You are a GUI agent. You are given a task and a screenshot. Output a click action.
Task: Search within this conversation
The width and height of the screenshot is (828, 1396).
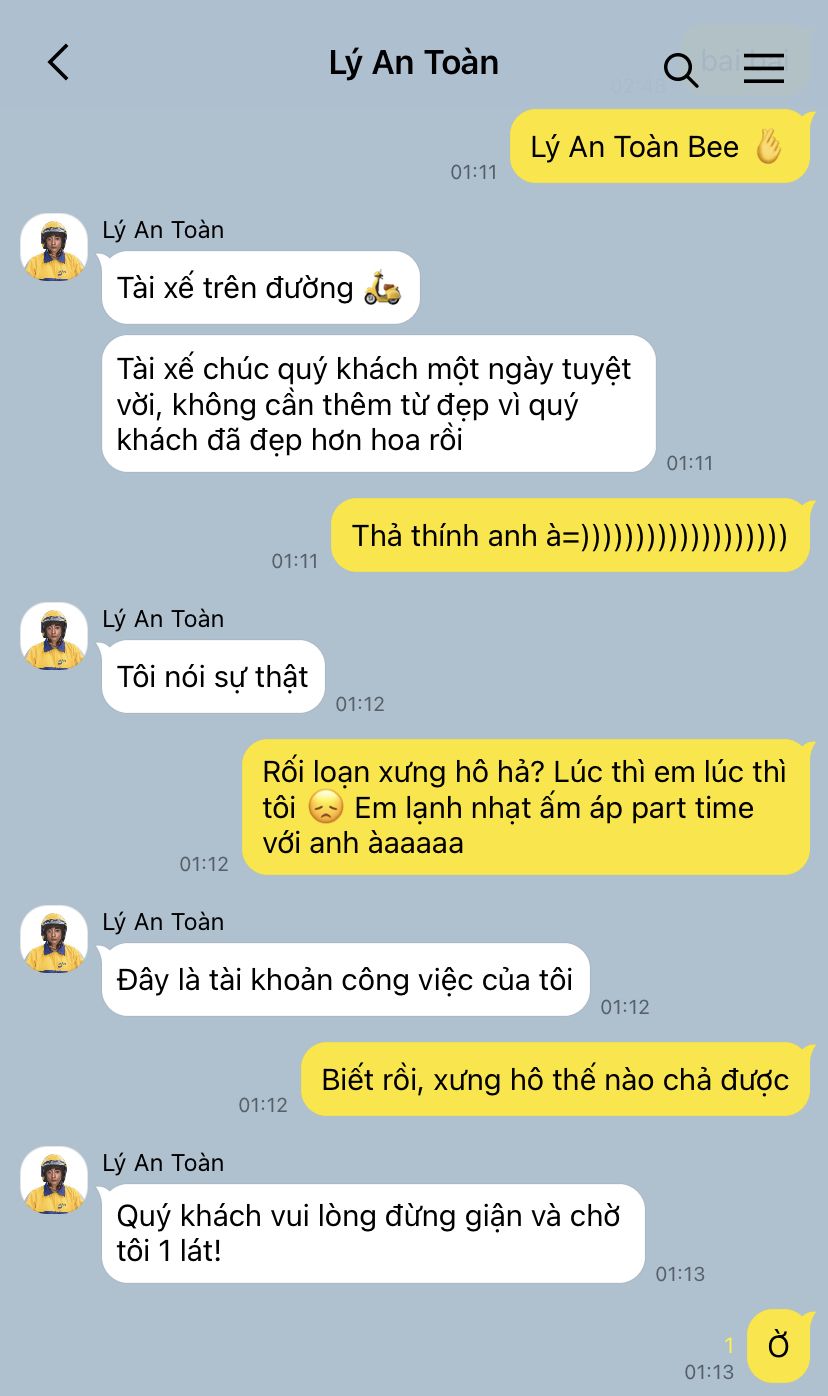[680, 68]
